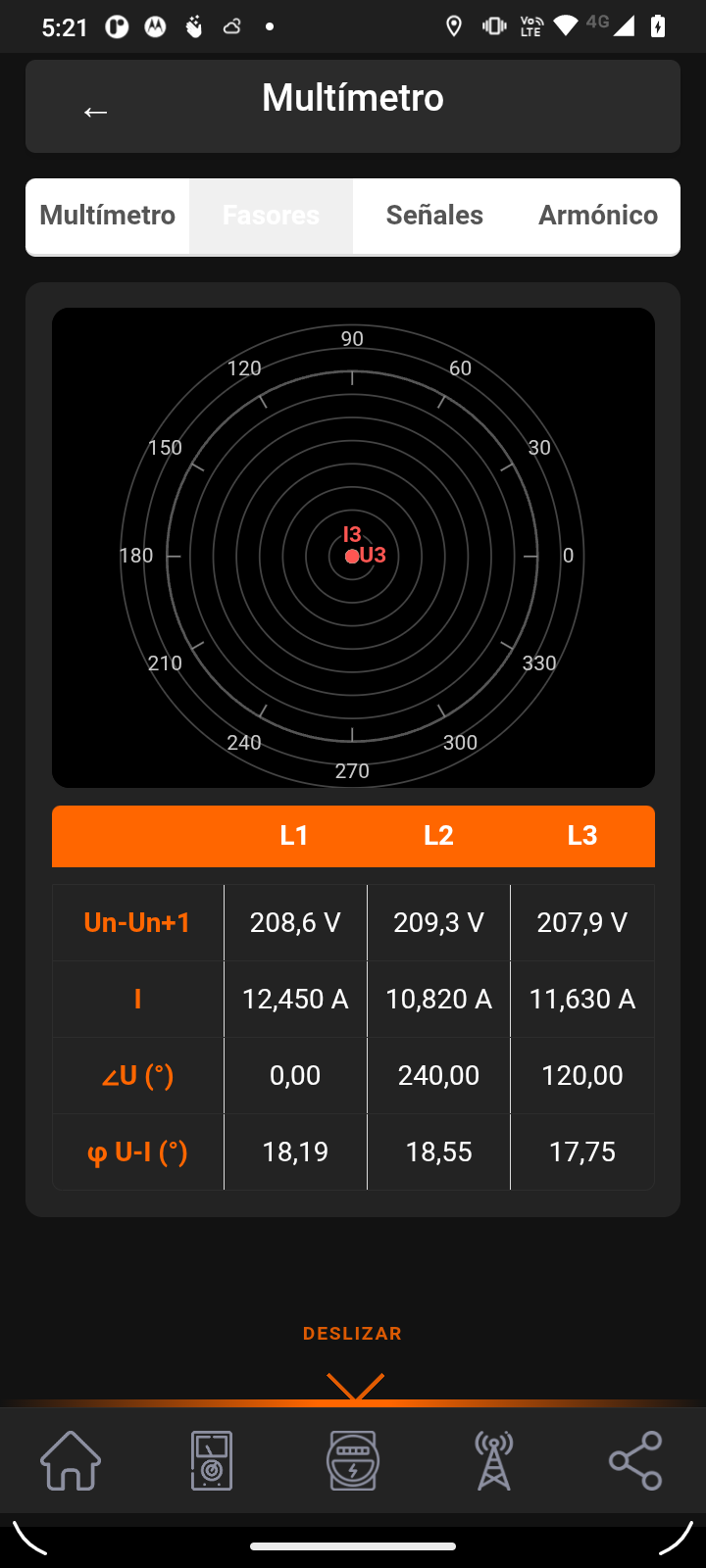Open the energy meter icon in bottom bar
The height and width of the screenshot is (1568, 706).
coord(353,1460)
